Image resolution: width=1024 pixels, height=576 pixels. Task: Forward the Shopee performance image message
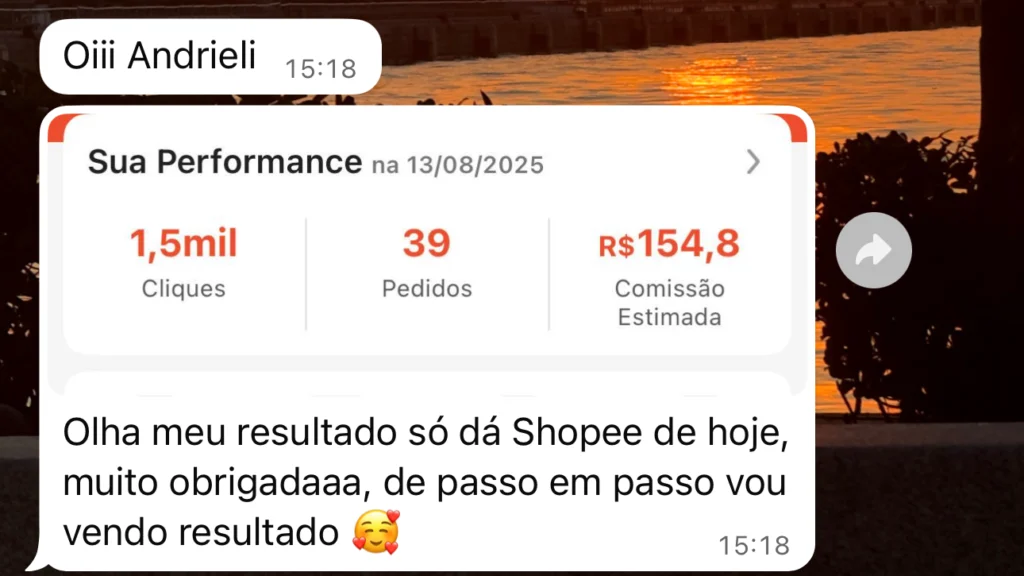tap(873, 251)
